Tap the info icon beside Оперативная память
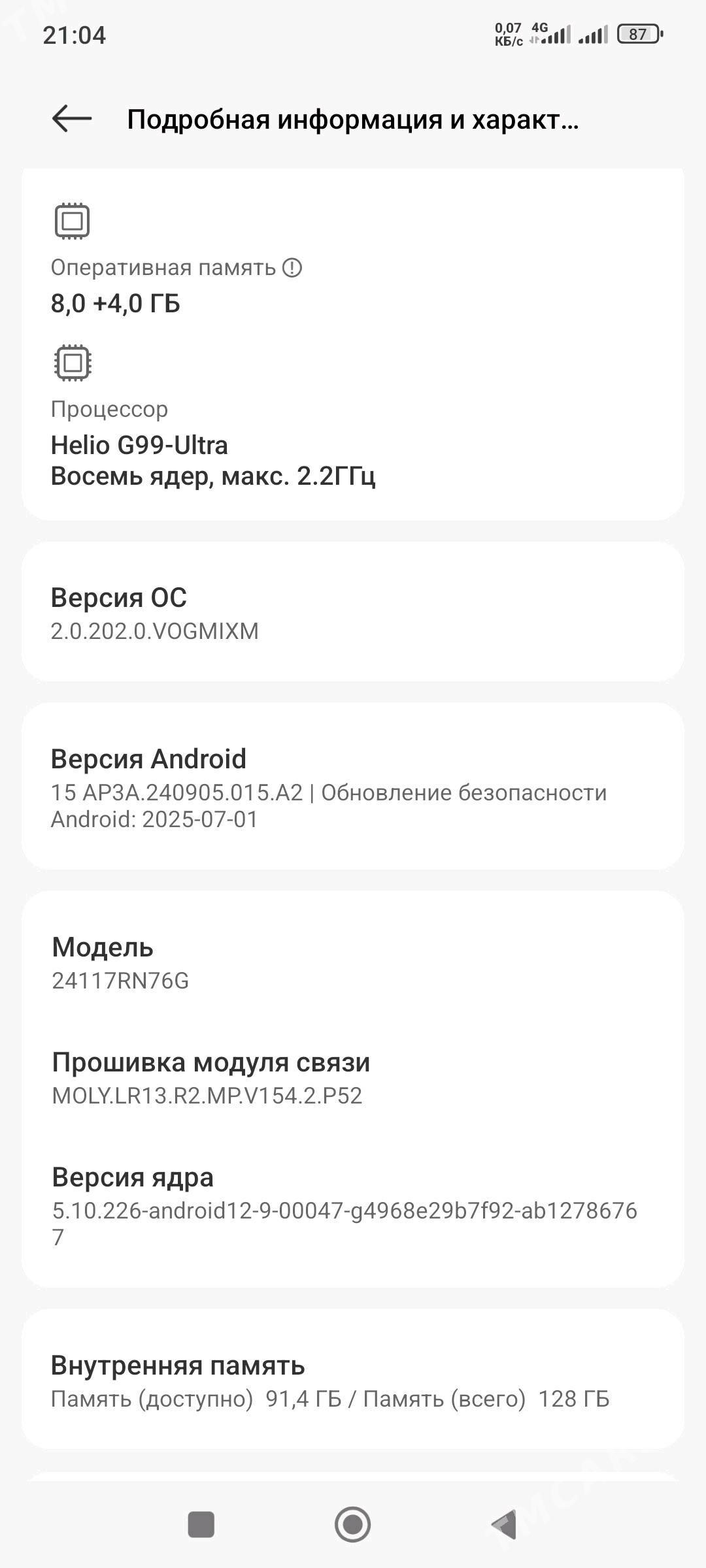 coord(292,268)
